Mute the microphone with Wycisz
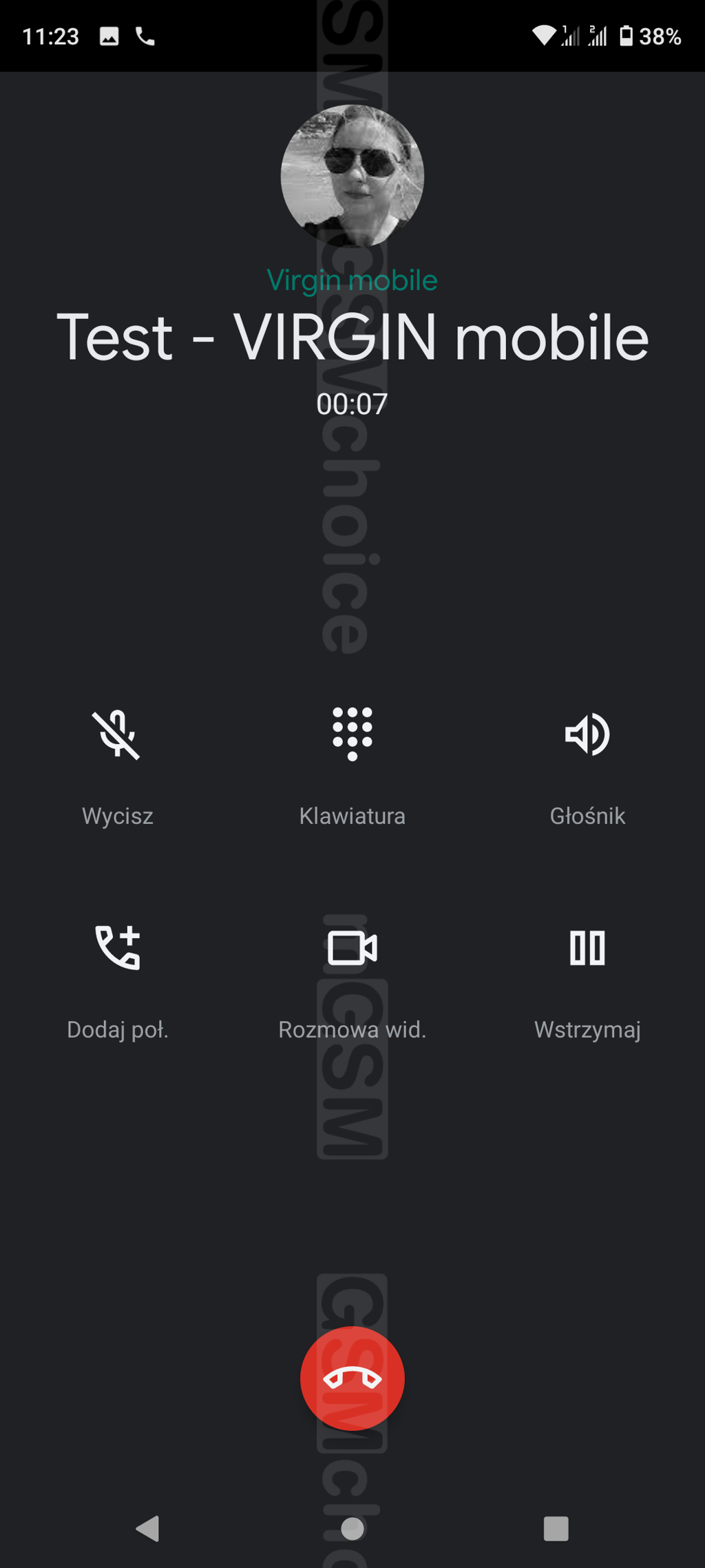Image resolution: width=705 pixels, height=1568 pixels. (117, 736)
